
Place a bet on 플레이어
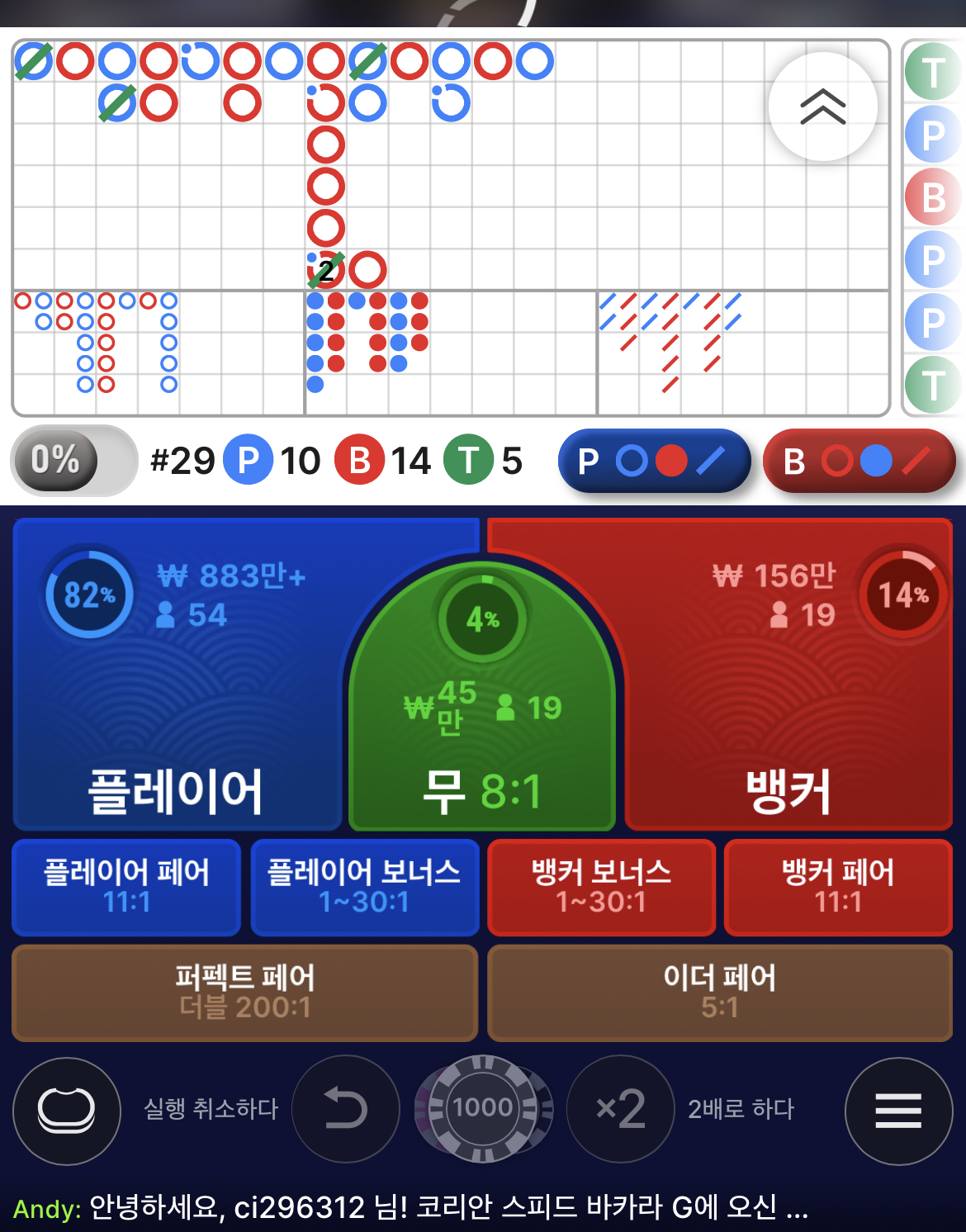tap(175, 727)
